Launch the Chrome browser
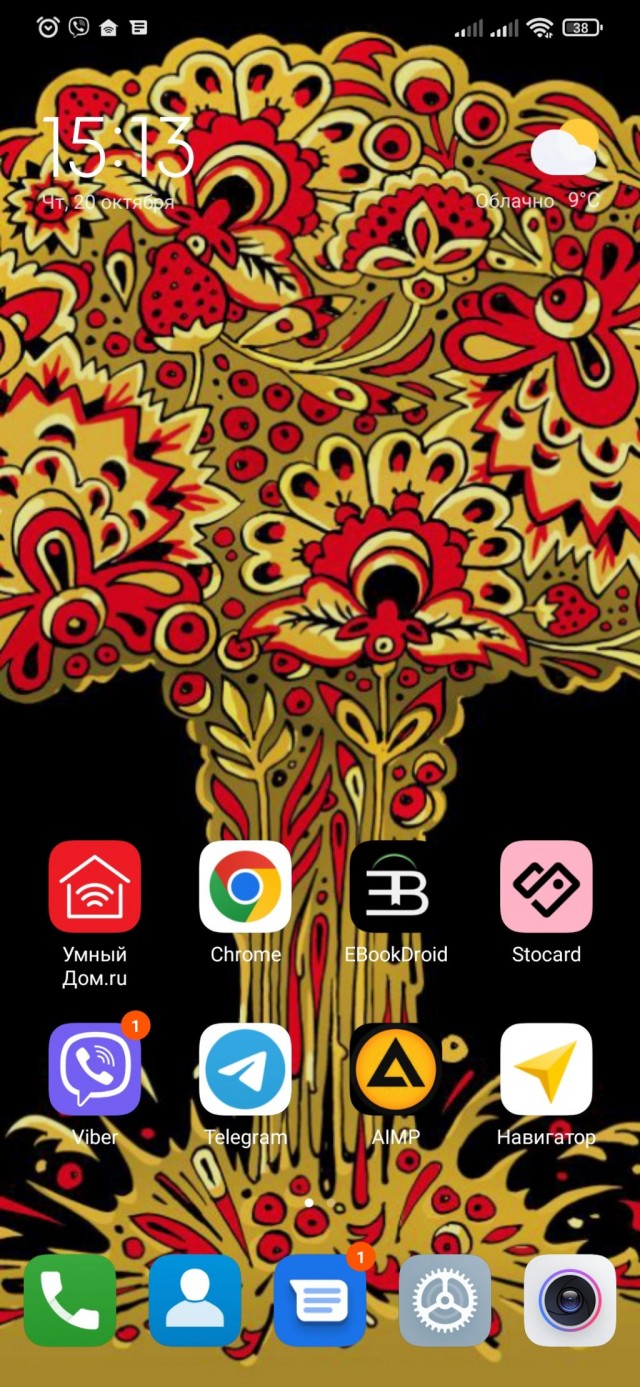This screenshot has width=640, height=1387. click(x=245, y=886)
